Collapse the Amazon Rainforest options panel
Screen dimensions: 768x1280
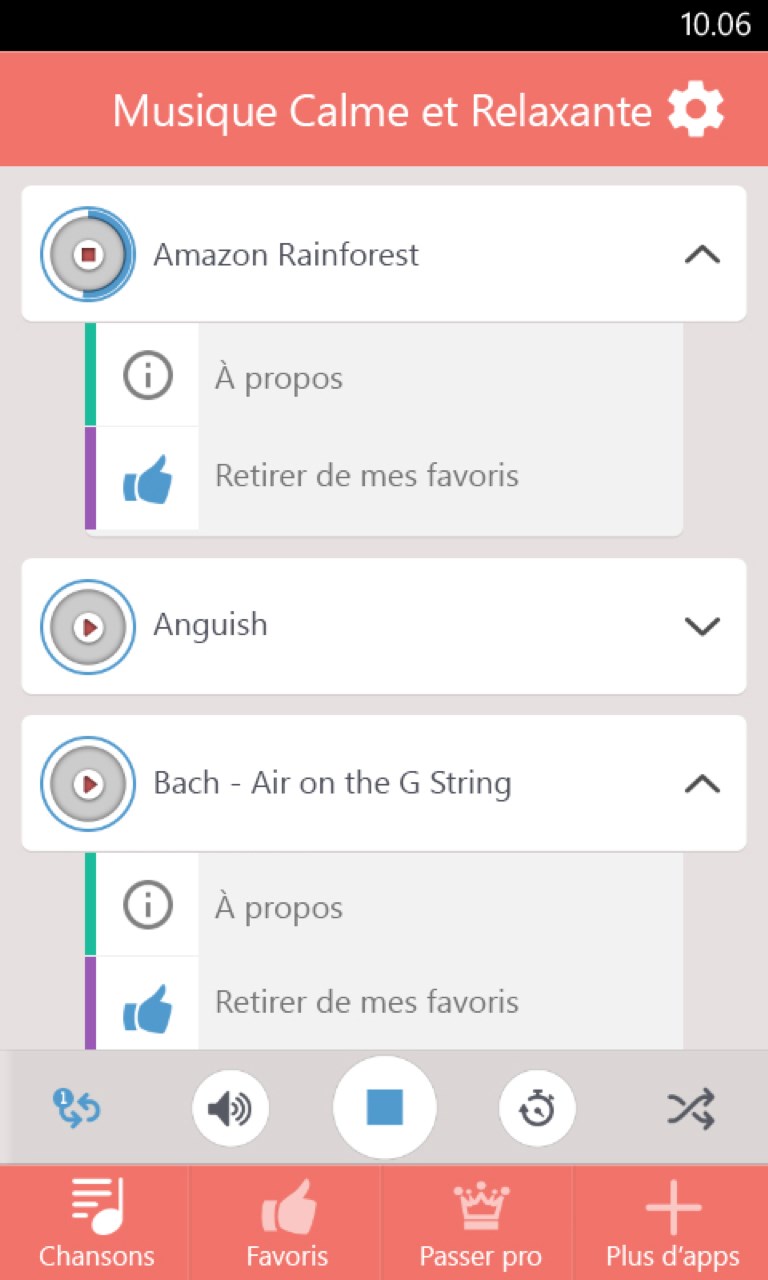tap(703, 254)
